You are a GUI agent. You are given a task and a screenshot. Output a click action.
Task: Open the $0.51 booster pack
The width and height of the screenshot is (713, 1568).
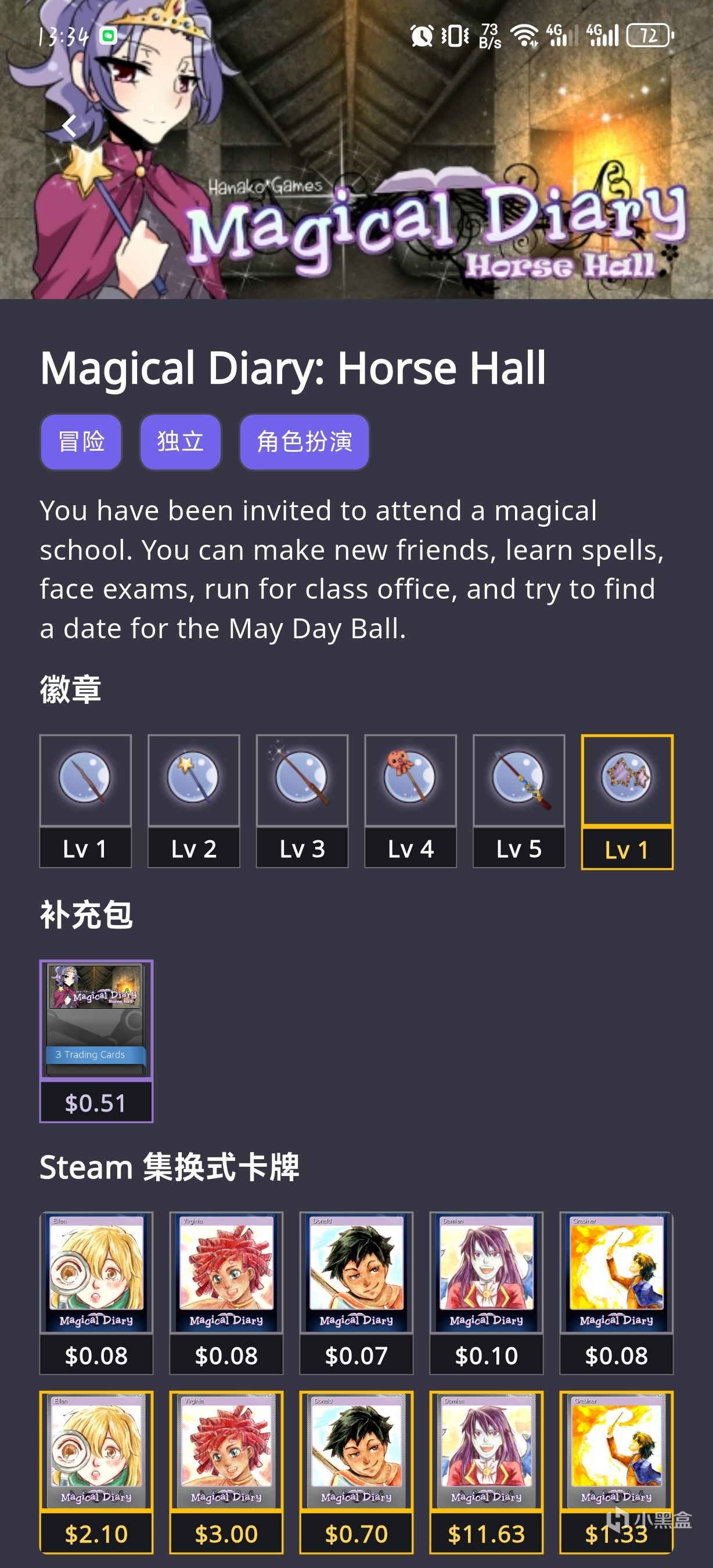96,1040
